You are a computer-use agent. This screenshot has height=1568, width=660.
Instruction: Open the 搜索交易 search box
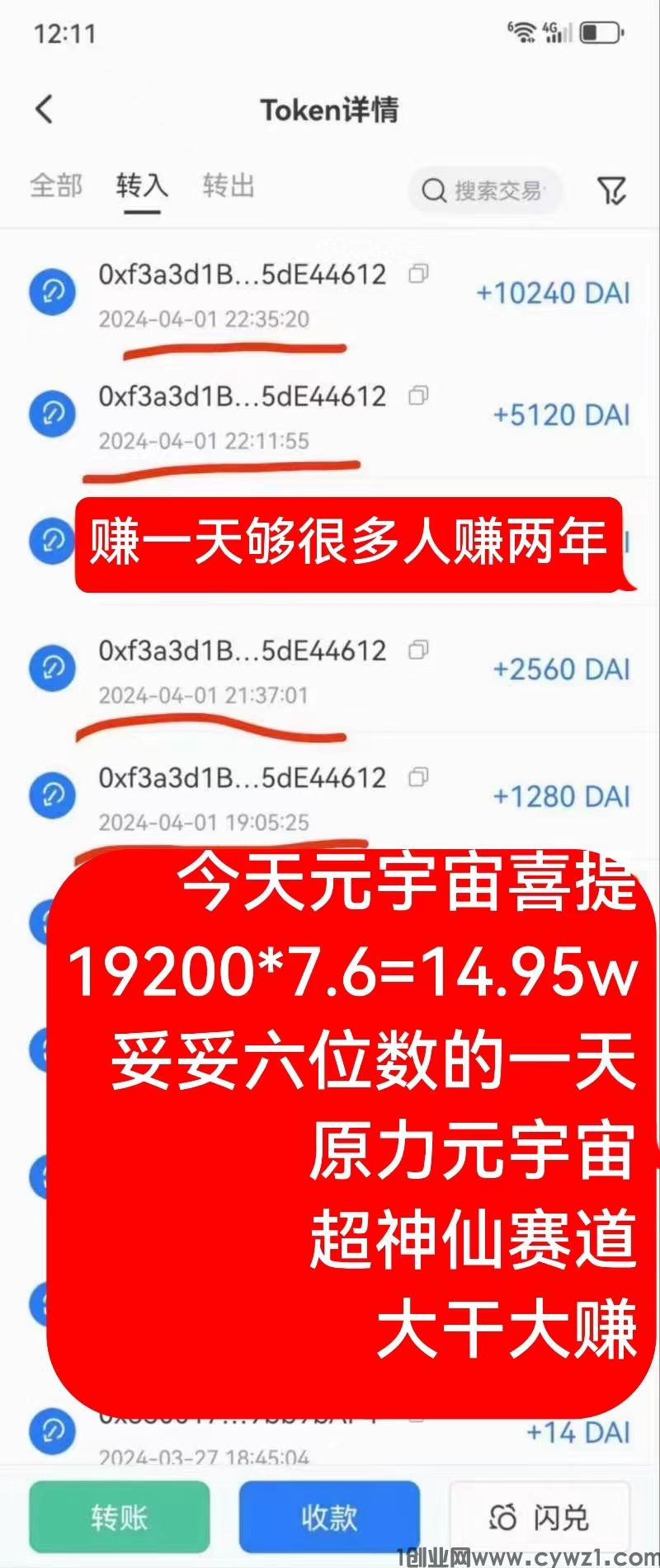click(x=485, y=190)
